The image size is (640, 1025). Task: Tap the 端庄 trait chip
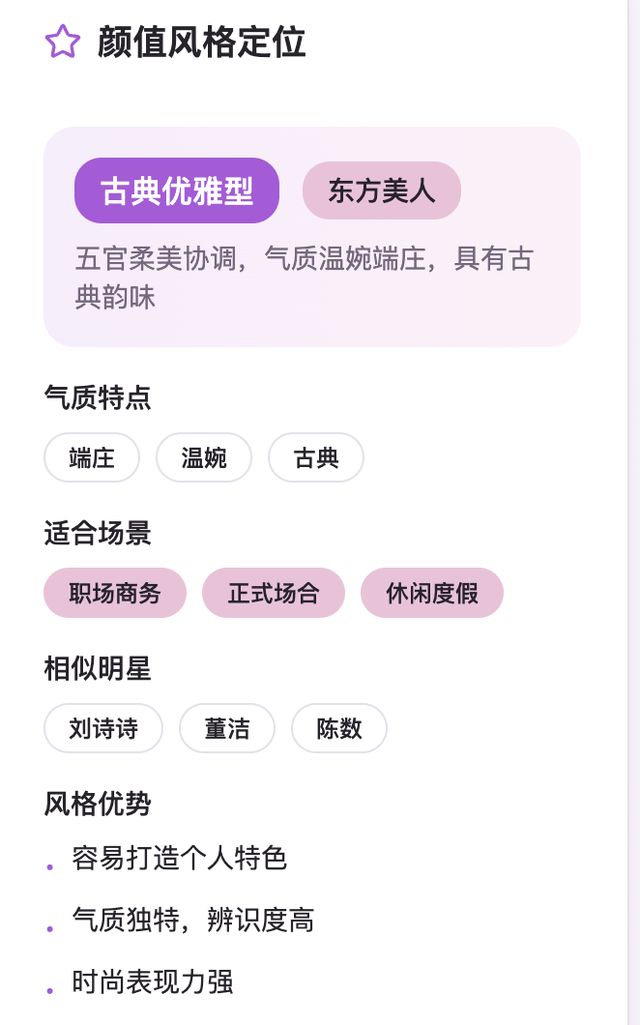92,458
